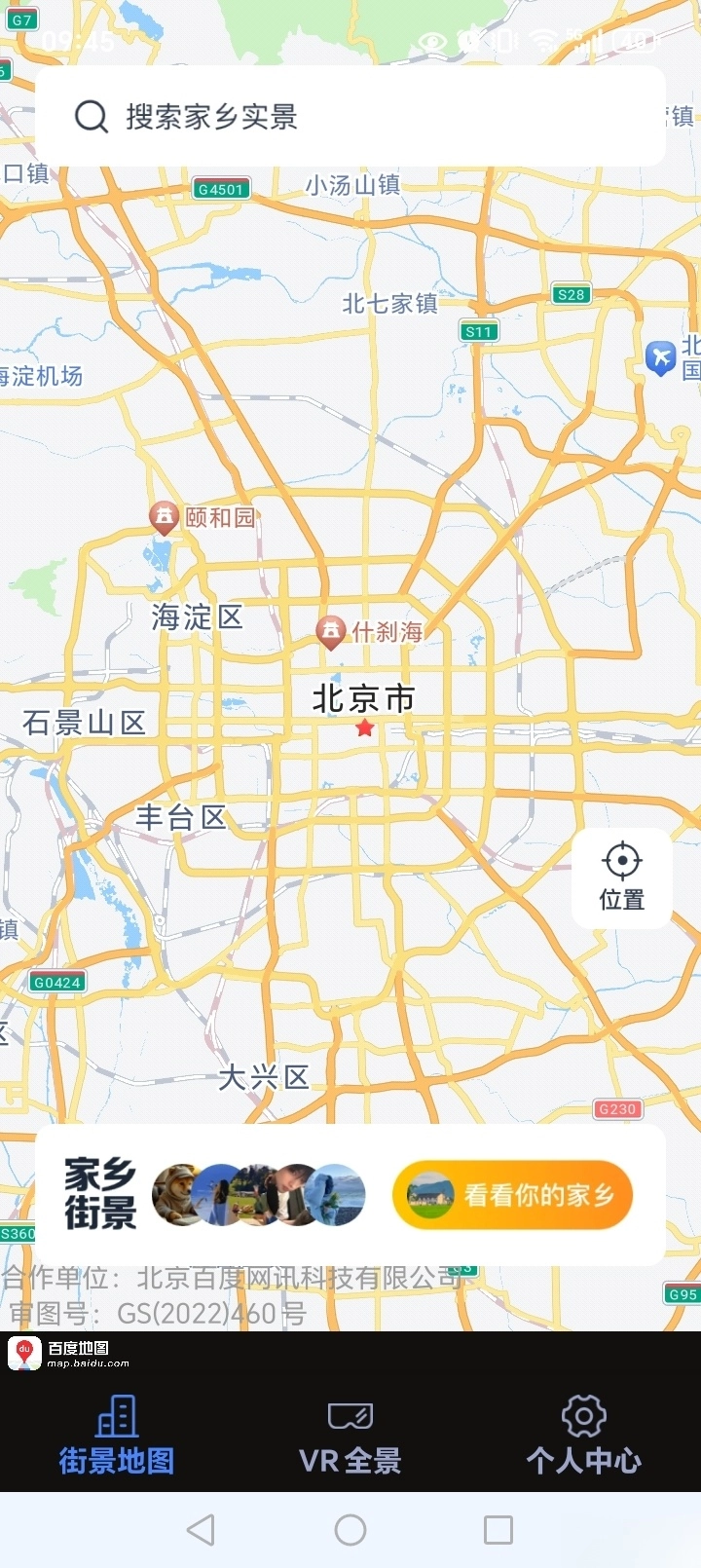The width and height of the screenshot is (701, 1568).
Task: Tap the airplane airport icon on the map
Action: click(660, 358)
